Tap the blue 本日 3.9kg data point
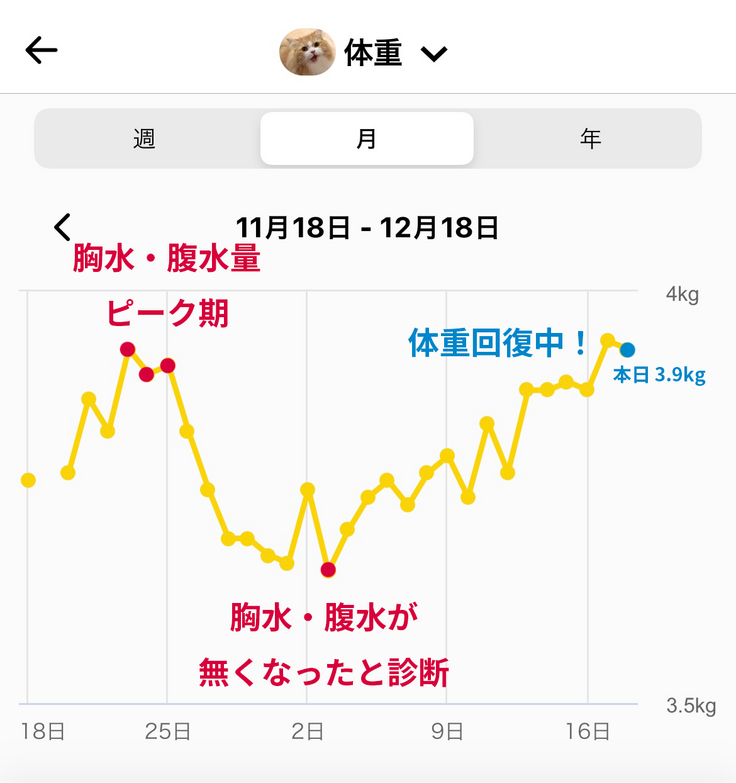Viewport: 736px width, 783px height. 625,351
